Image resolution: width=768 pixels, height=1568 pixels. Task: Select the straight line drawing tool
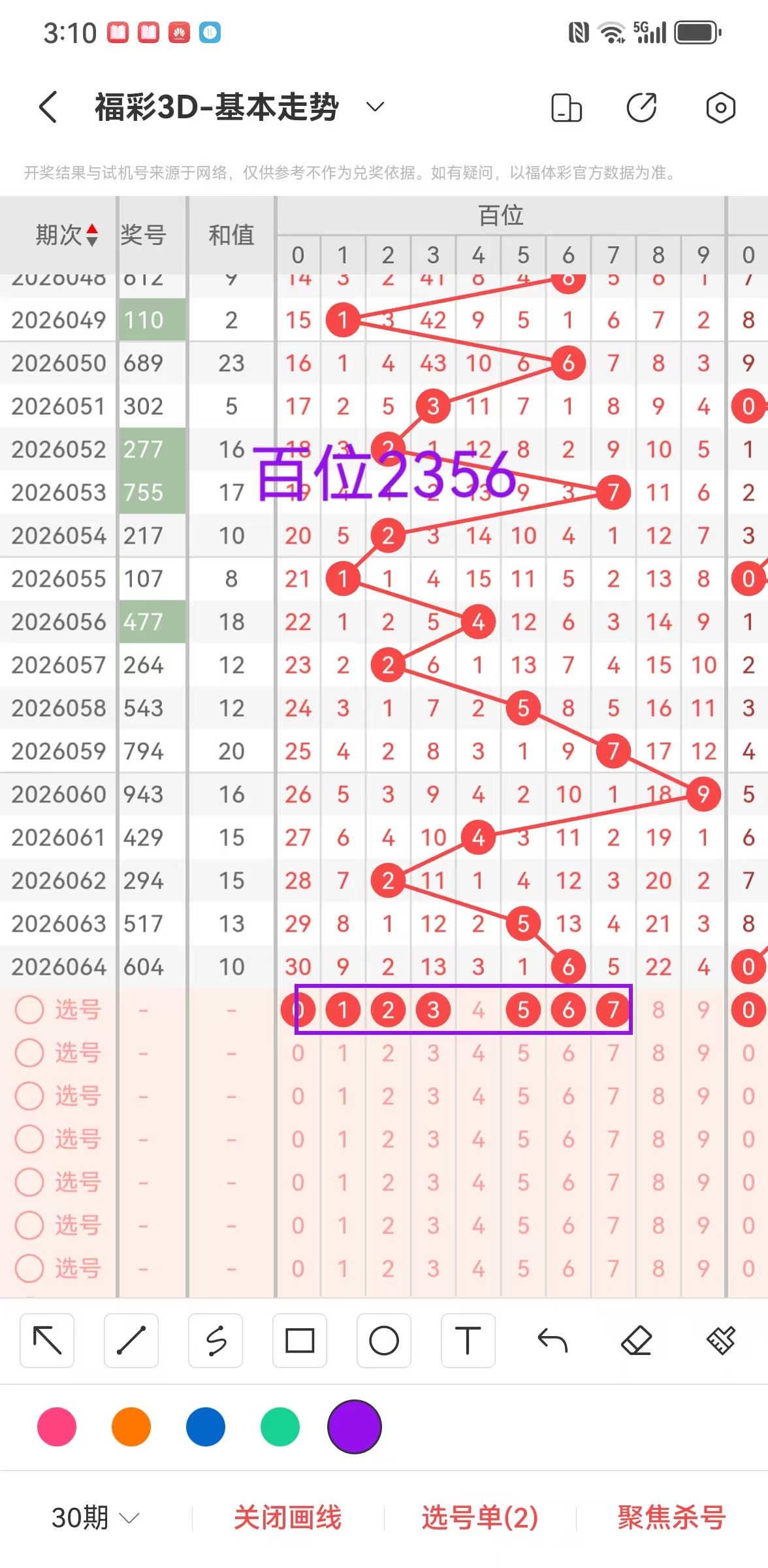[131, 1341]
